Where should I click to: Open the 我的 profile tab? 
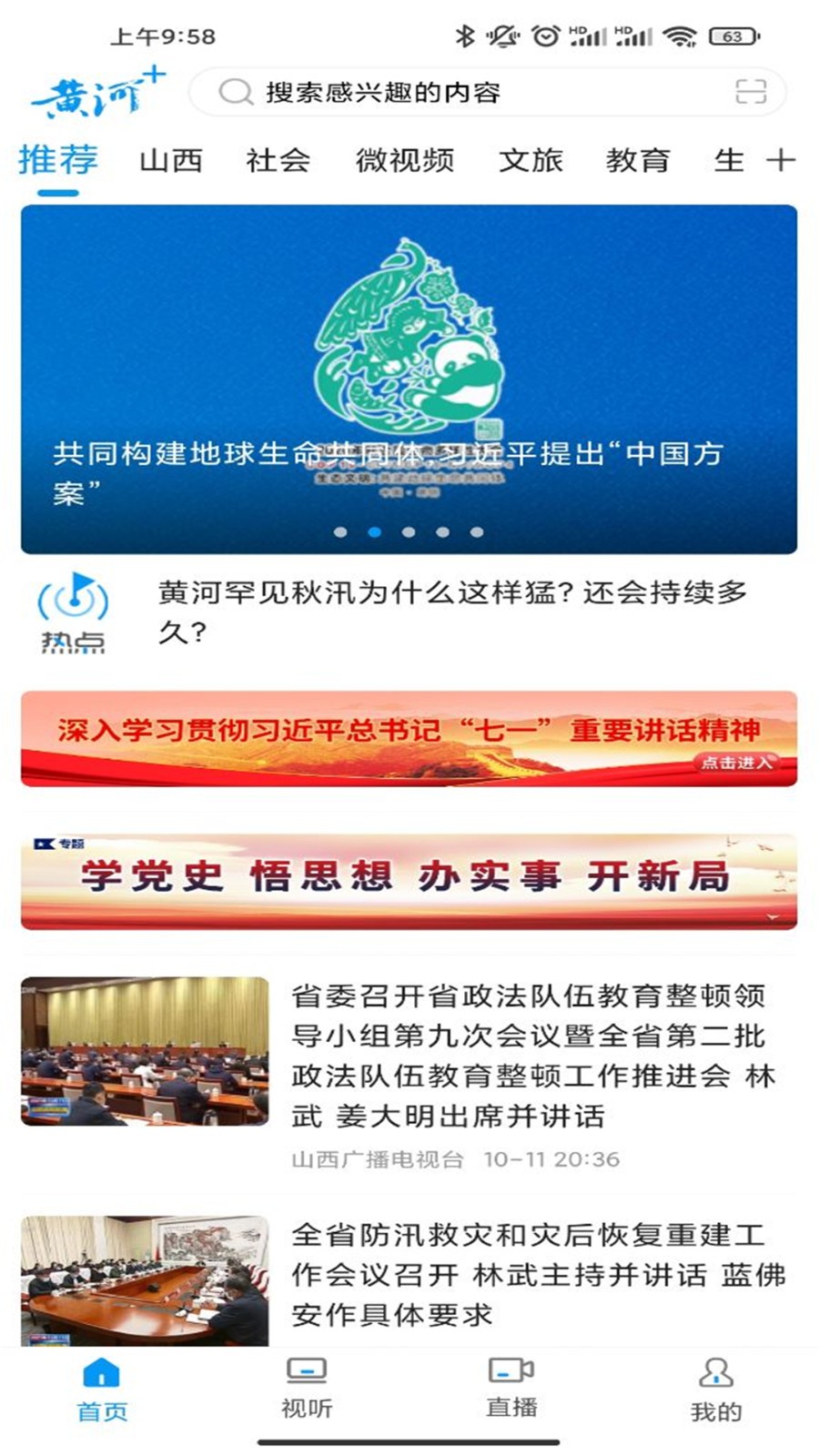pos(716,1390)
